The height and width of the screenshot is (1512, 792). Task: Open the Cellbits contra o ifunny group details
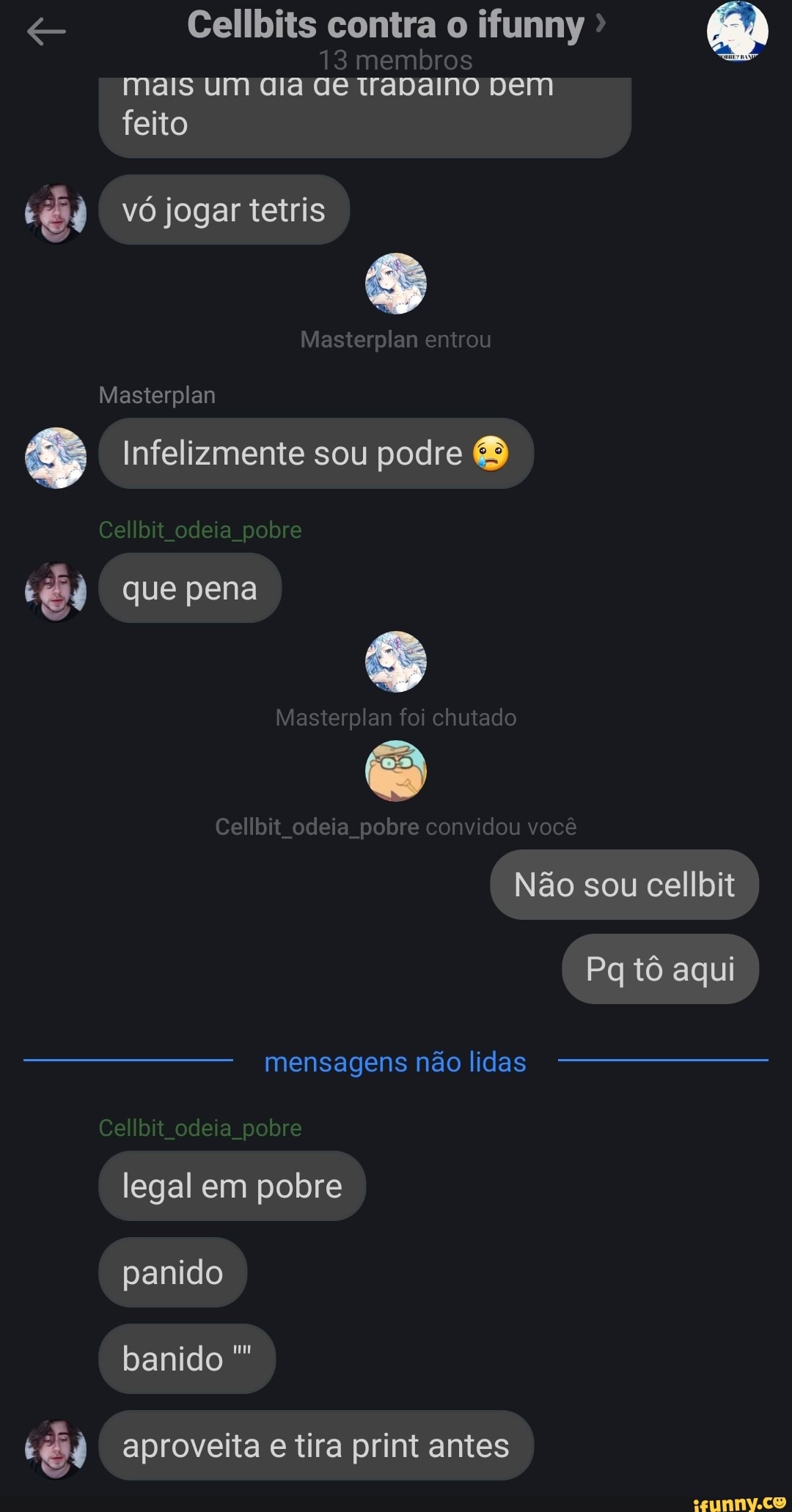[x=396, y=26]
